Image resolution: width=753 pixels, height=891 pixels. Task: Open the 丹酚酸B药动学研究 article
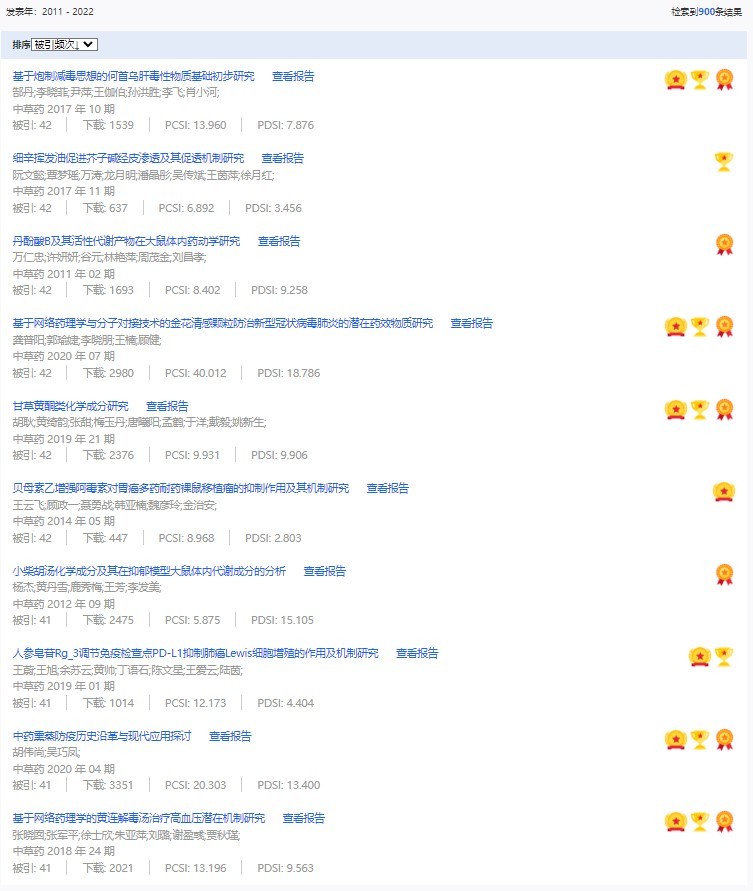click(126, 241)
